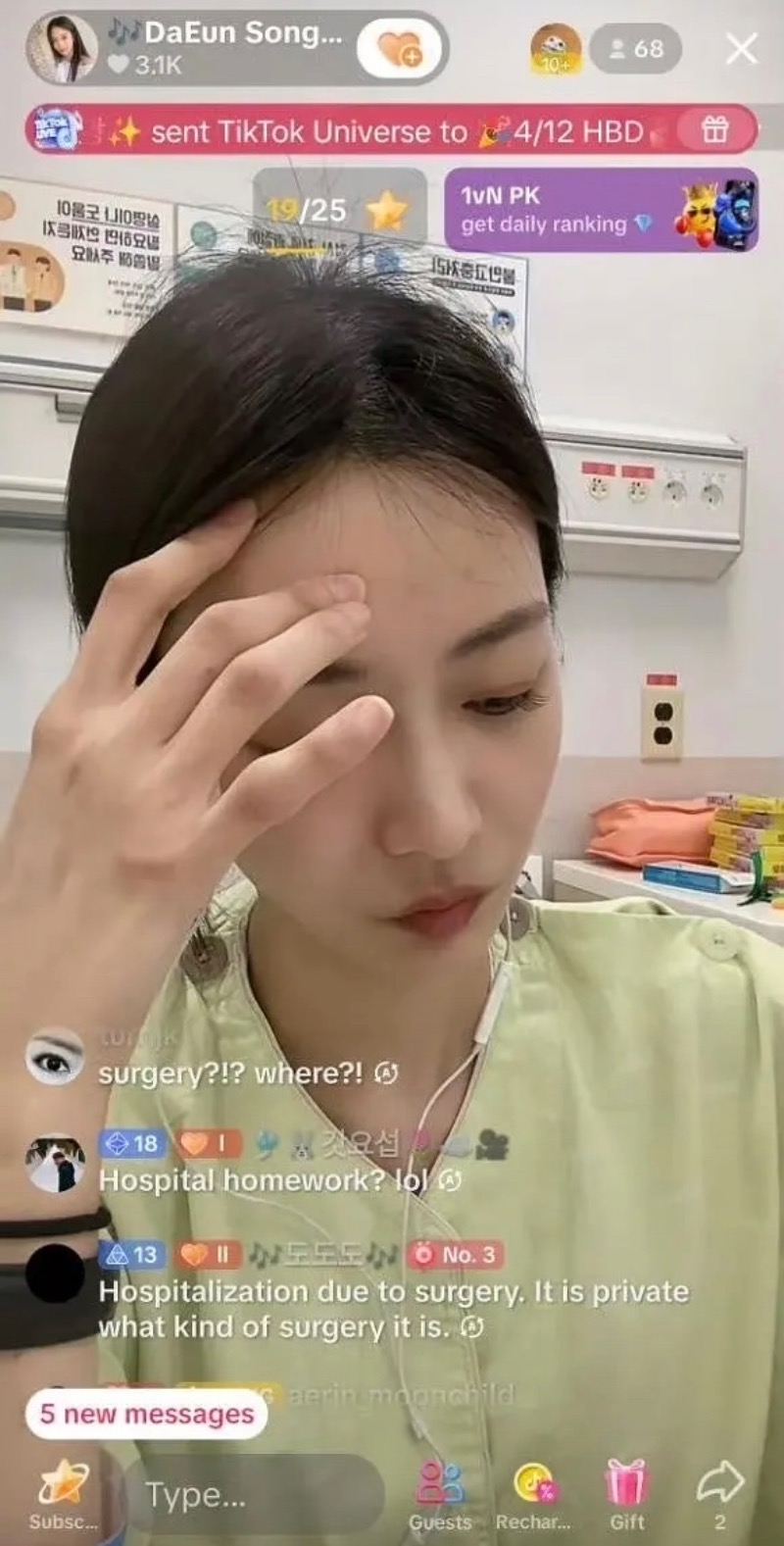
Task: Open the 19/25 star goal
Action: tap(338, 211)
